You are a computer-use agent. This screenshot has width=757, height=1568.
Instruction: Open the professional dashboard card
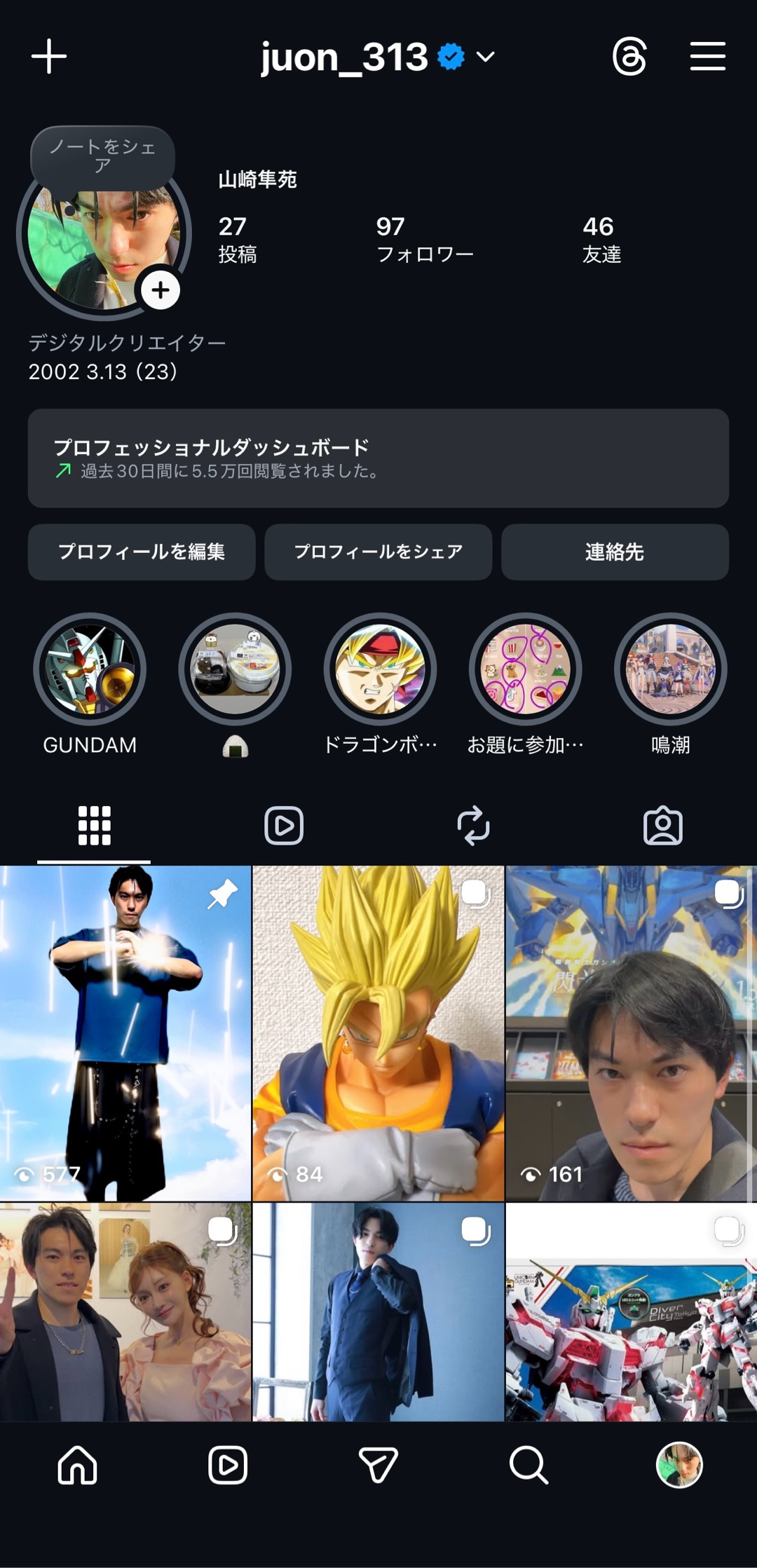(x=378, y=458)
